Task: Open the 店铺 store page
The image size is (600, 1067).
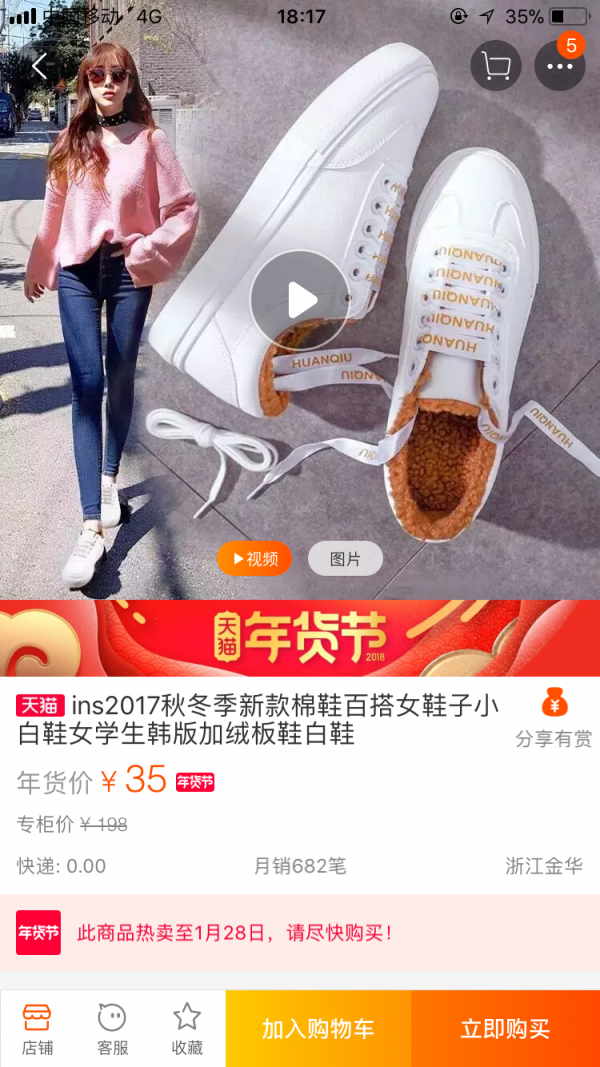Action: [x=37, y=1028]
